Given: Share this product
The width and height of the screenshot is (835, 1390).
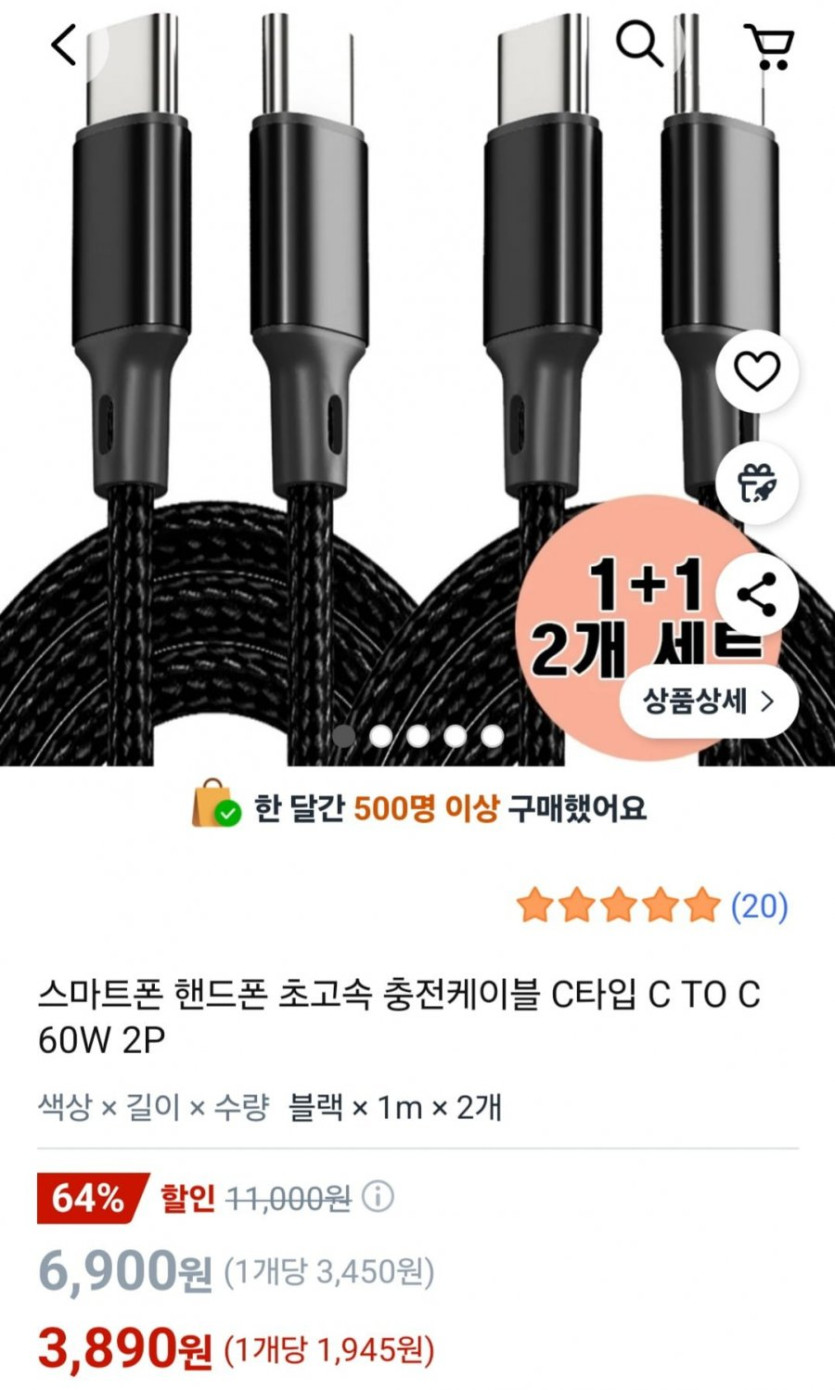Looking at the screenshot, I should [x=757, y=595].
